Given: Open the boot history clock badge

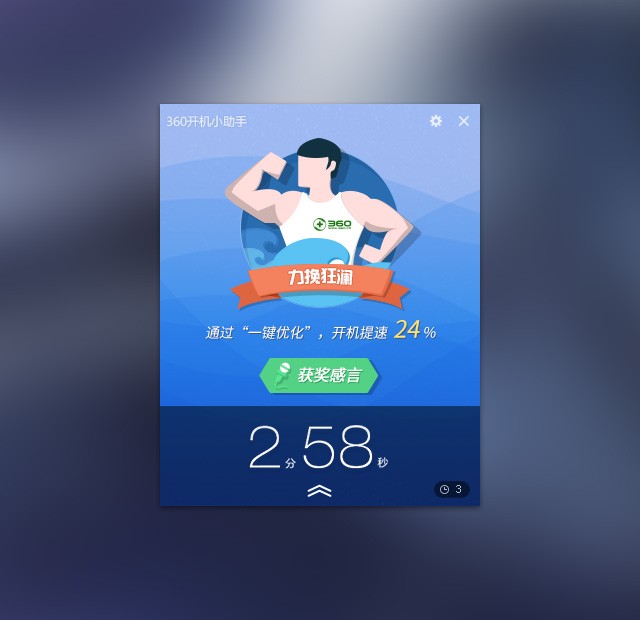Looking at the screenshot, I should [x=451, y=489].
